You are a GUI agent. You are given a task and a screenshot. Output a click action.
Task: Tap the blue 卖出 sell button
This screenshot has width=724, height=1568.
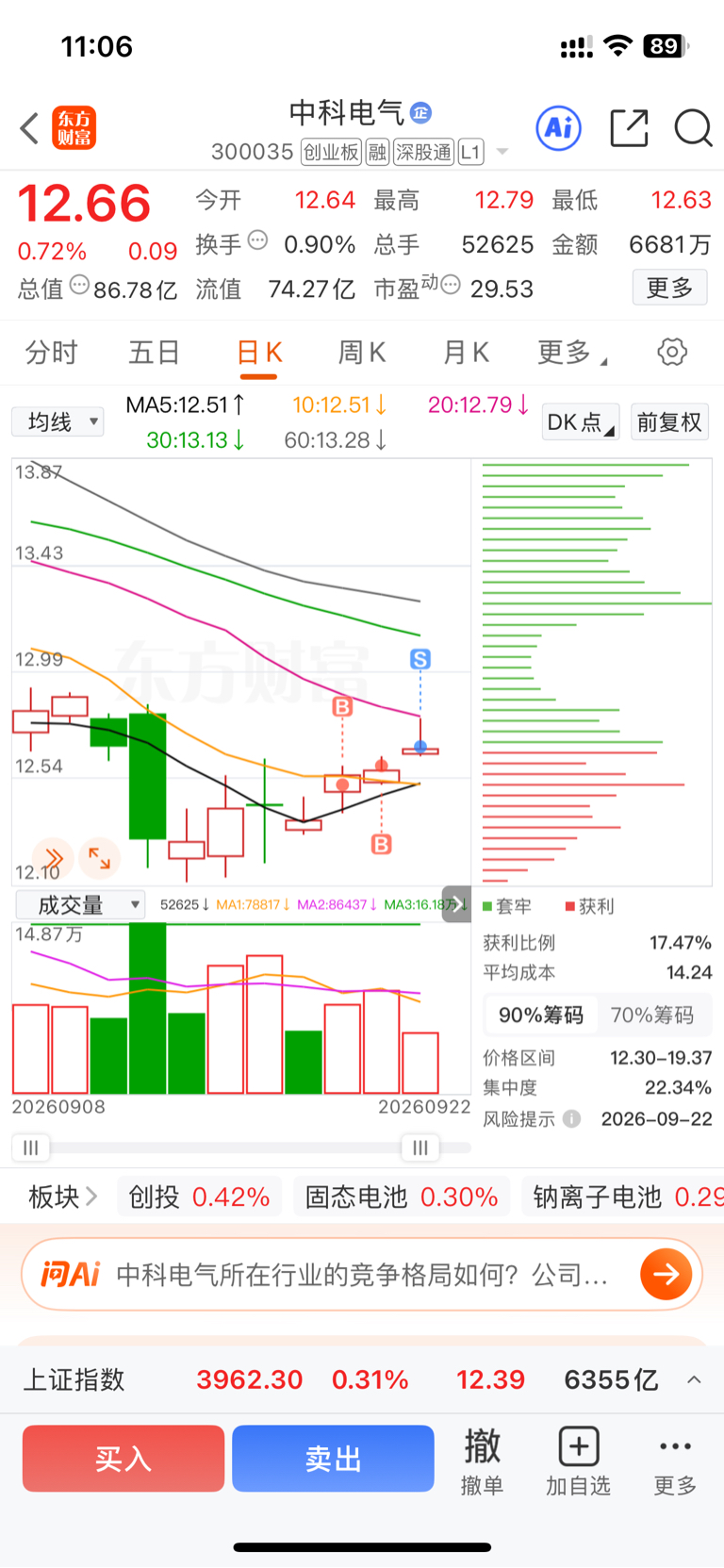pyautogui.click(x=333, y=1459)
